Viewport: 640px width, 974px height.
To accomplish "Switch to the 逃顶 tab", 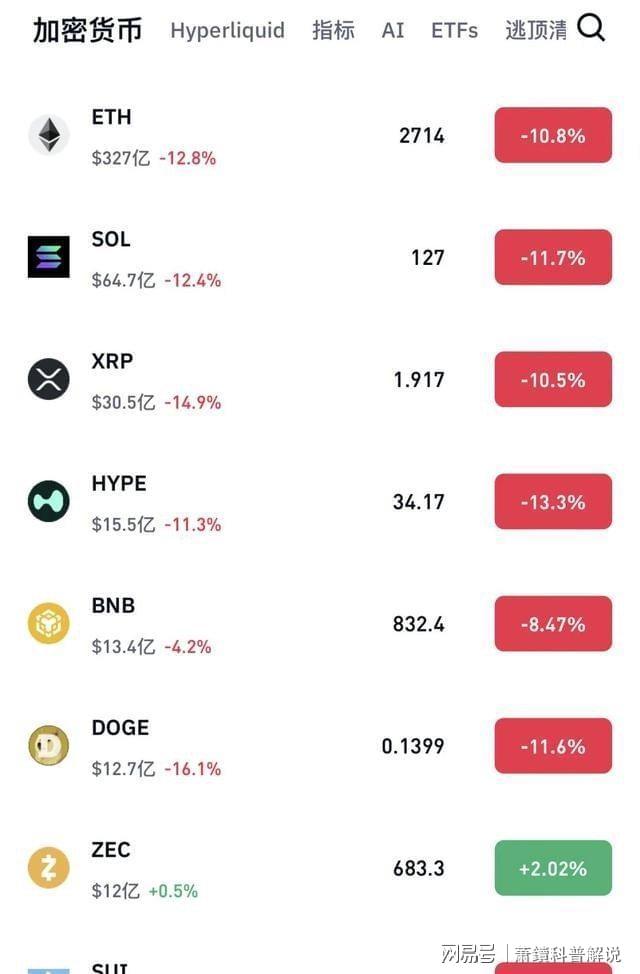I will (536, 30).
